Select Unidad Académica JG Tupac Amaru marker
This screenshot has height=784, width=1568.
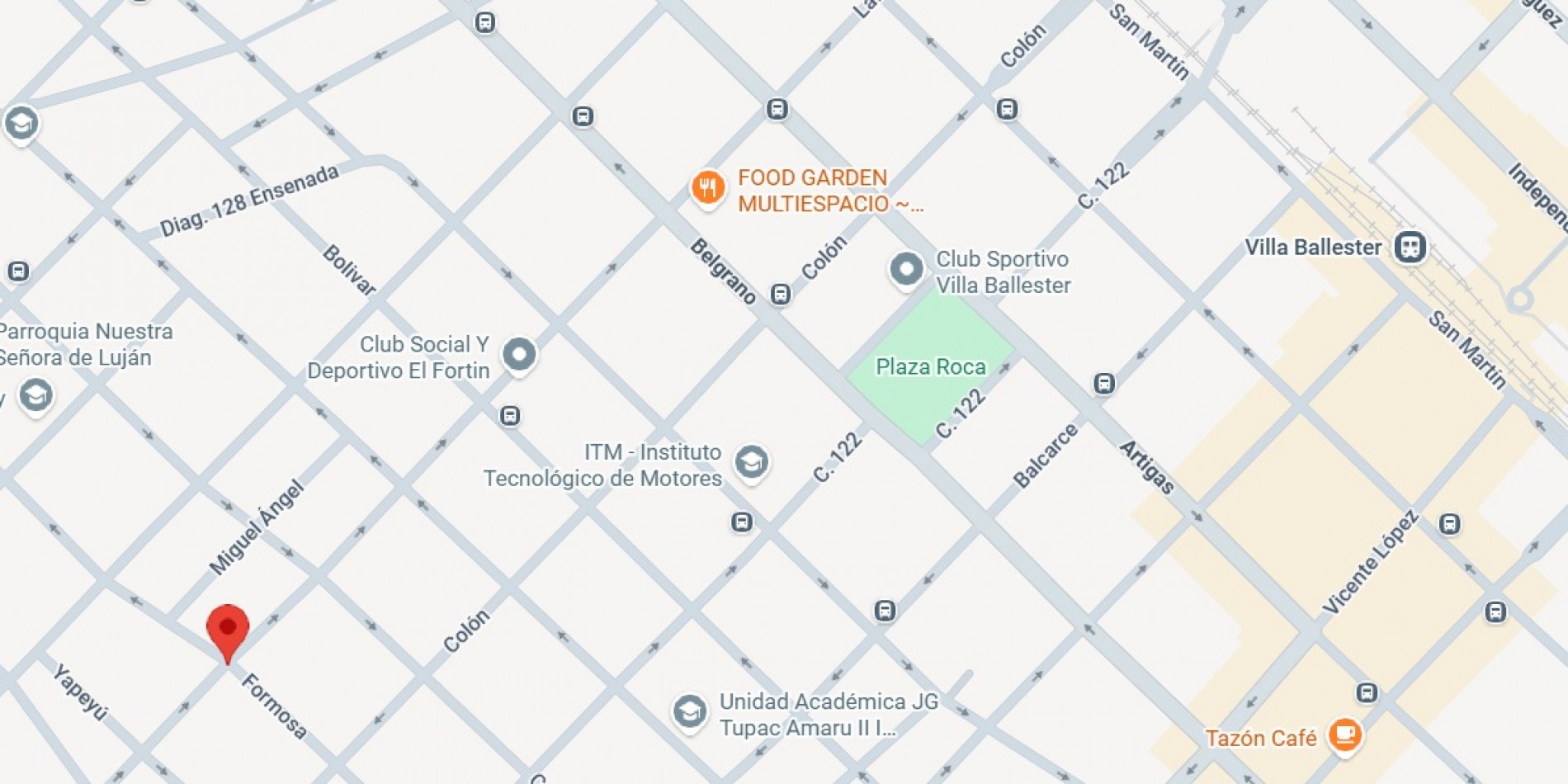[689, 711]
